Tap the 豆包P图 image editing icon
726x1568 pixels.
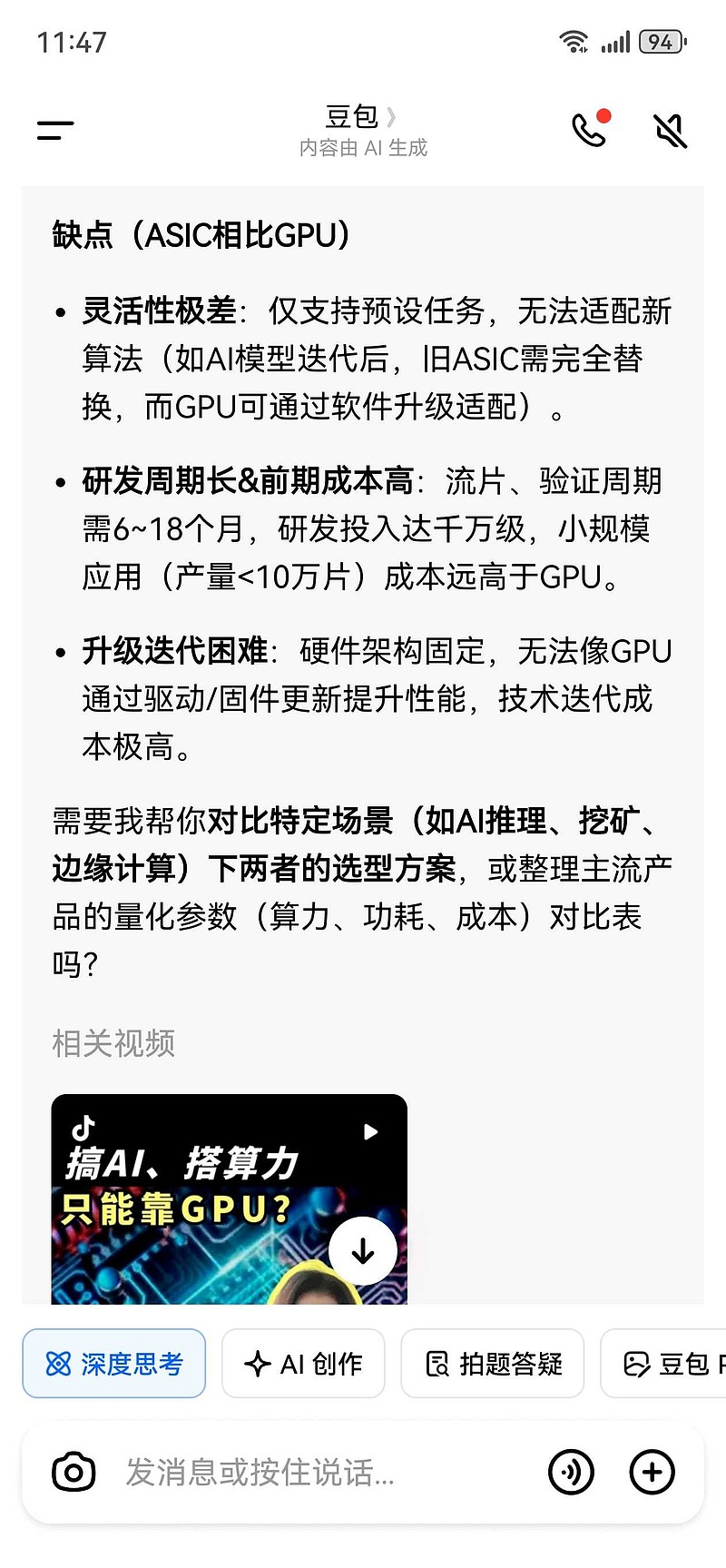(x=637, y=1363)
